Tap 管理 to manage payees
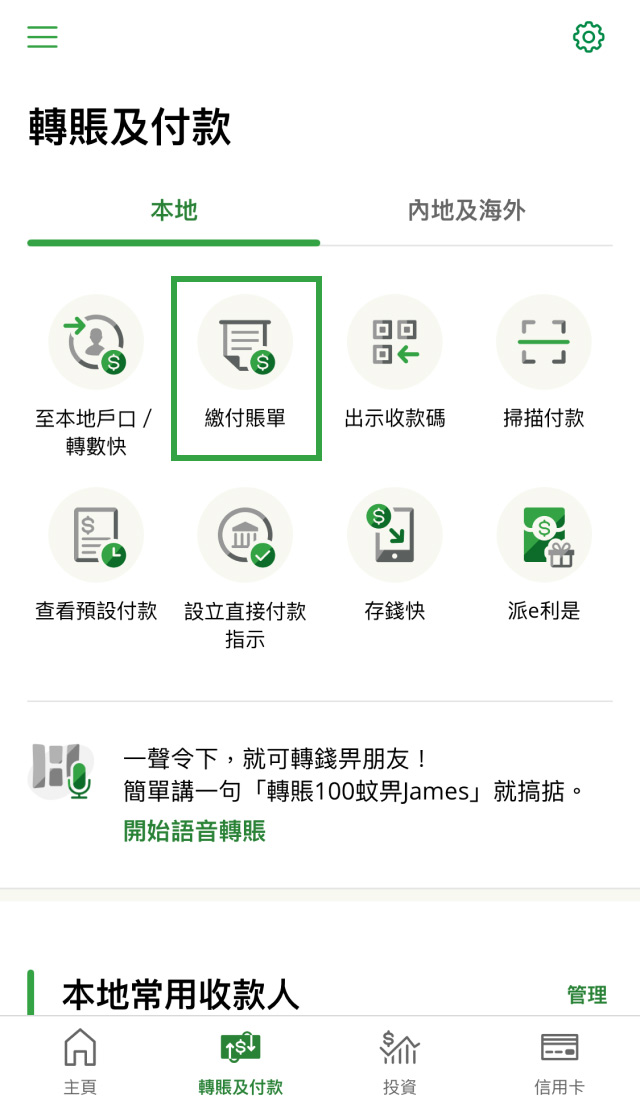The width and height of the screenshot is (640, 1100). pos(587,995)
